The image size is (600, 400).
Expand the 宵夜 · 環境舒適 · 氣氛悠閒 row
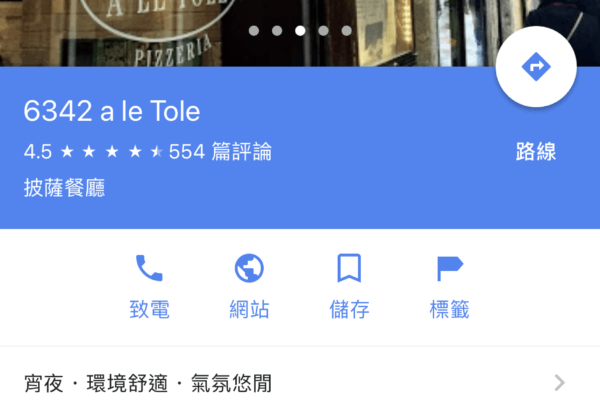coord(300,382)
